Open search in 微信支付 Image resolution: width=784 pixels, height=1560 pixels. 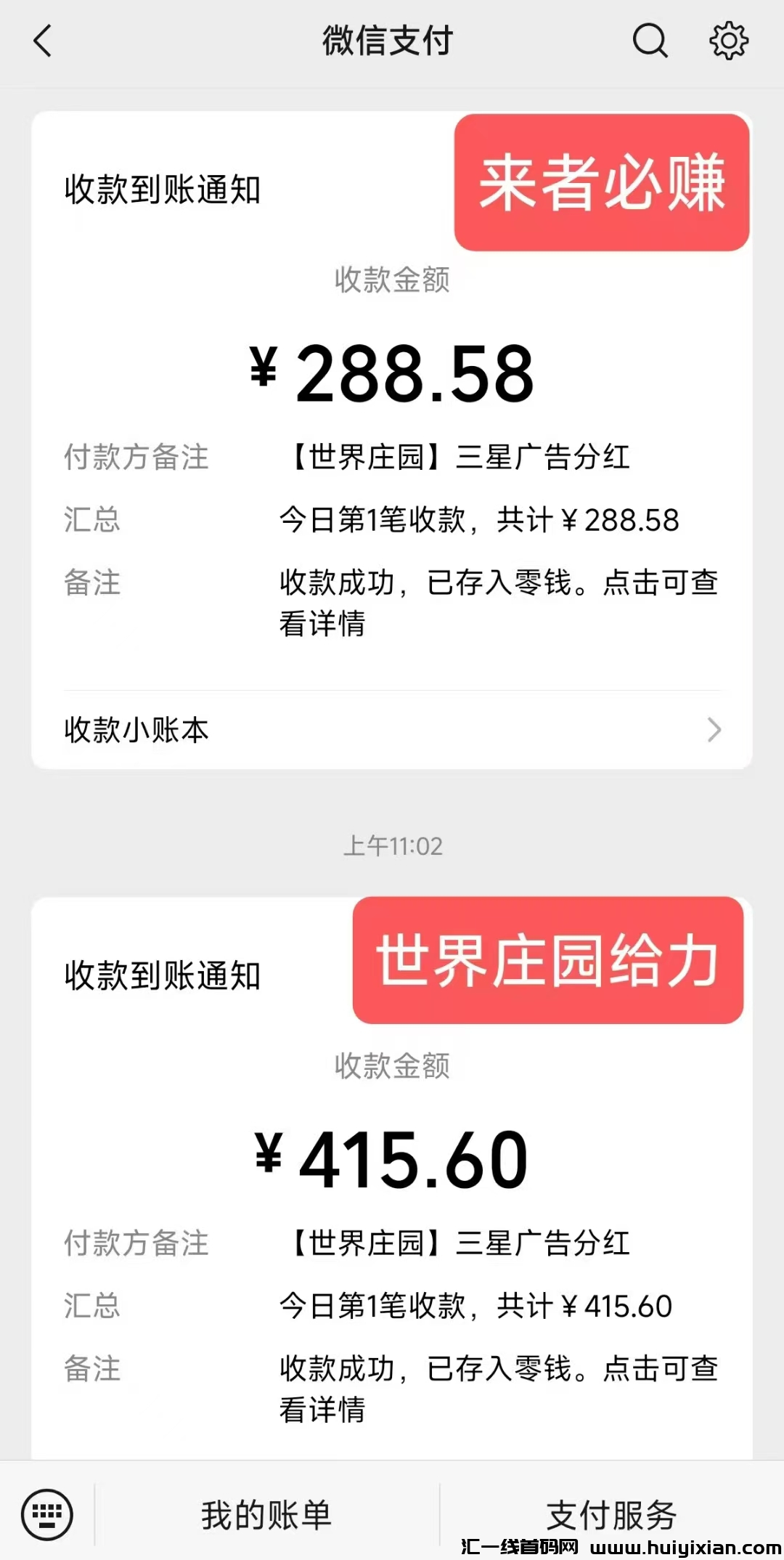pyautogui.click(x=650, y=41)
